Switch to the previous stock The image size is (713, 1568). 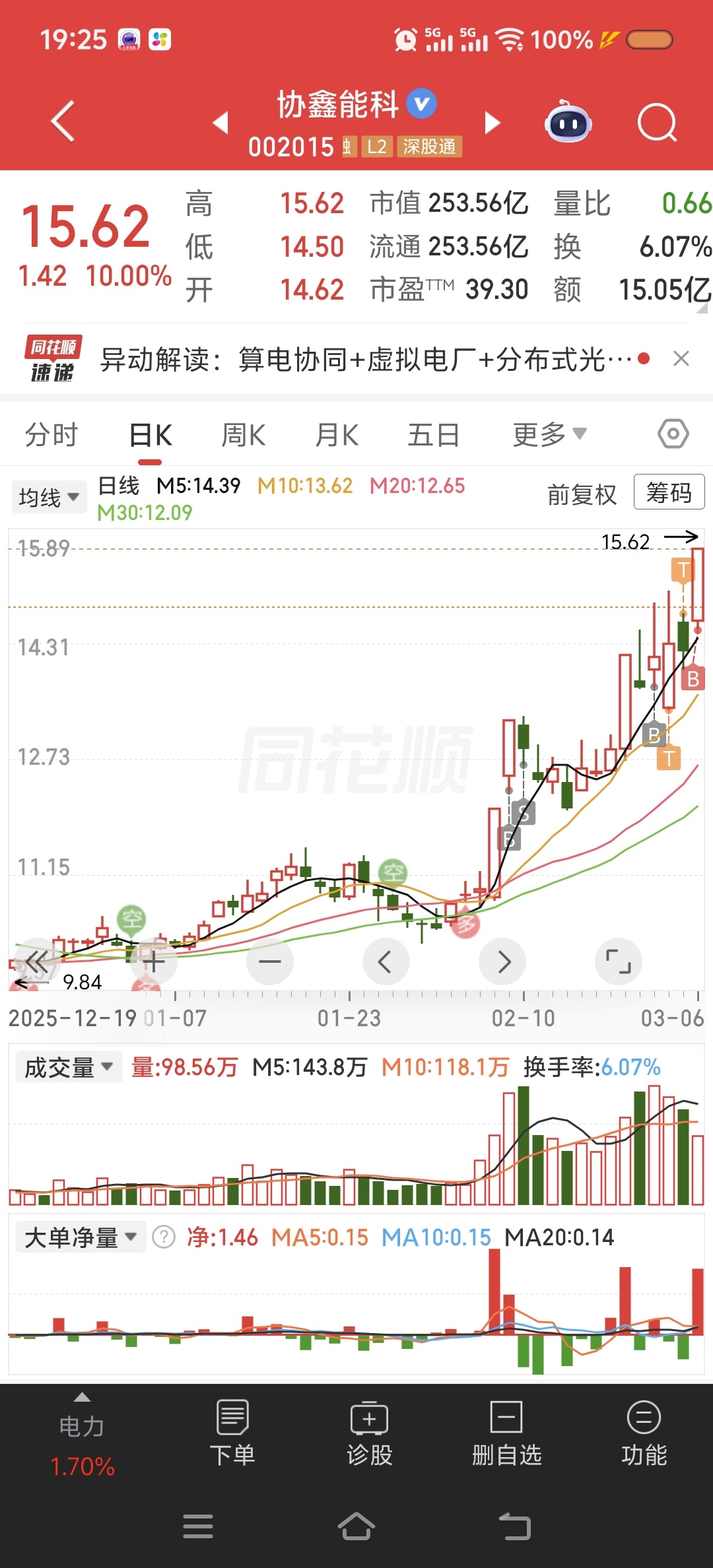tap(221, 123)
